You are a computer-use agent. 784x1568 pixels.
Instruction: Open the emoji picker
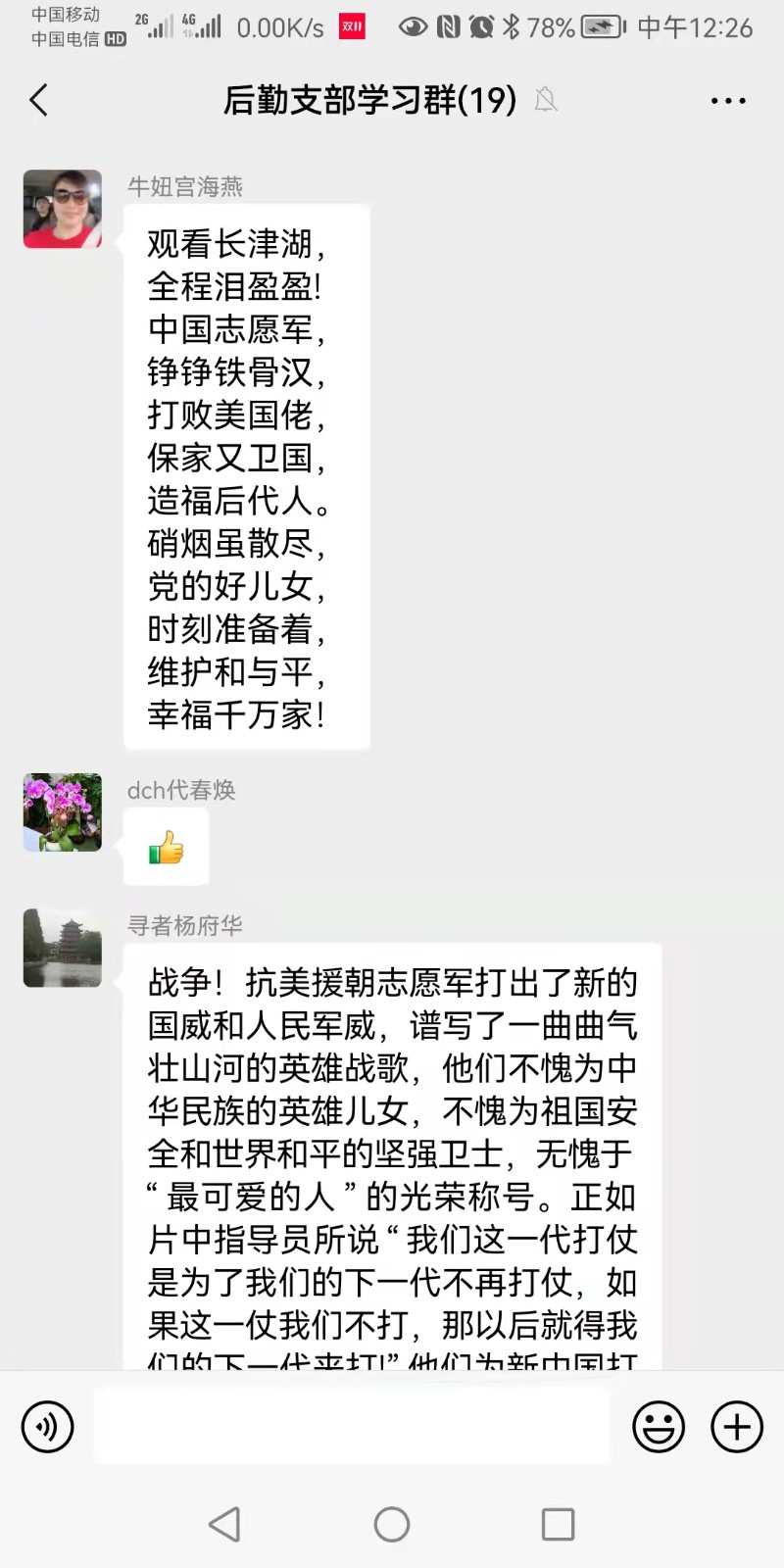(x=659, y=1426)
